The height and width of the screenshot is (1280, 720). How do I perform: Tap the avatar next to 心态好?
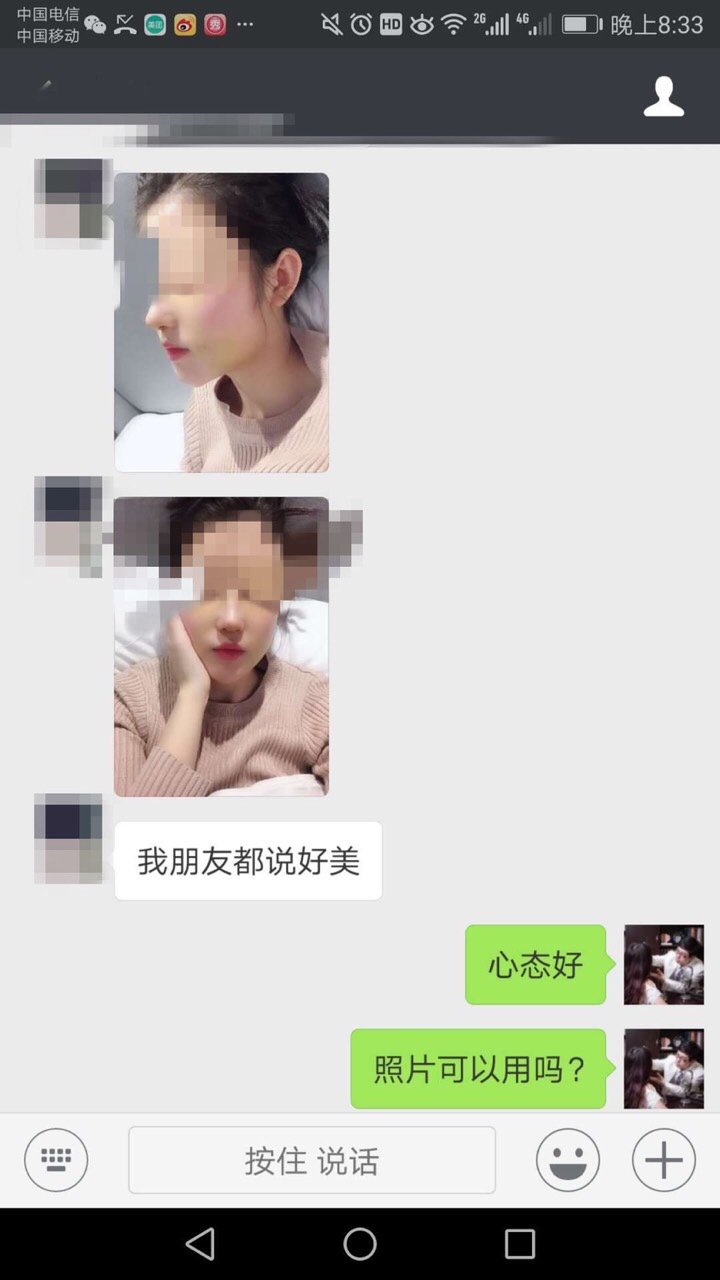(x=663, y=964)
